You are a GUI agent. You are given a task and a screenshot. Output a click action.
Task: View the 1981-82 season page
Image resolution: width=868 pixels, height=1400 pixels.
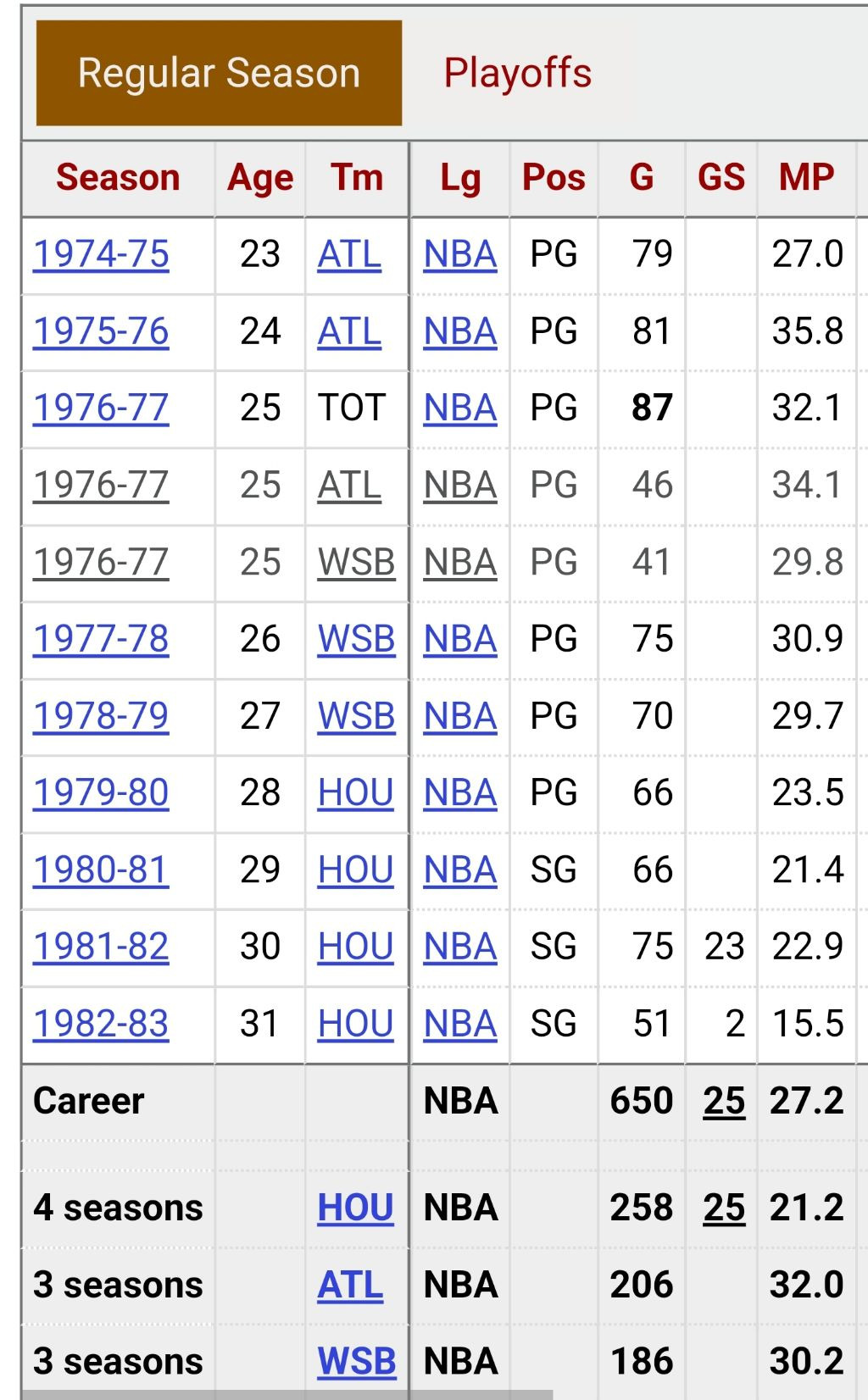[101, 947]
